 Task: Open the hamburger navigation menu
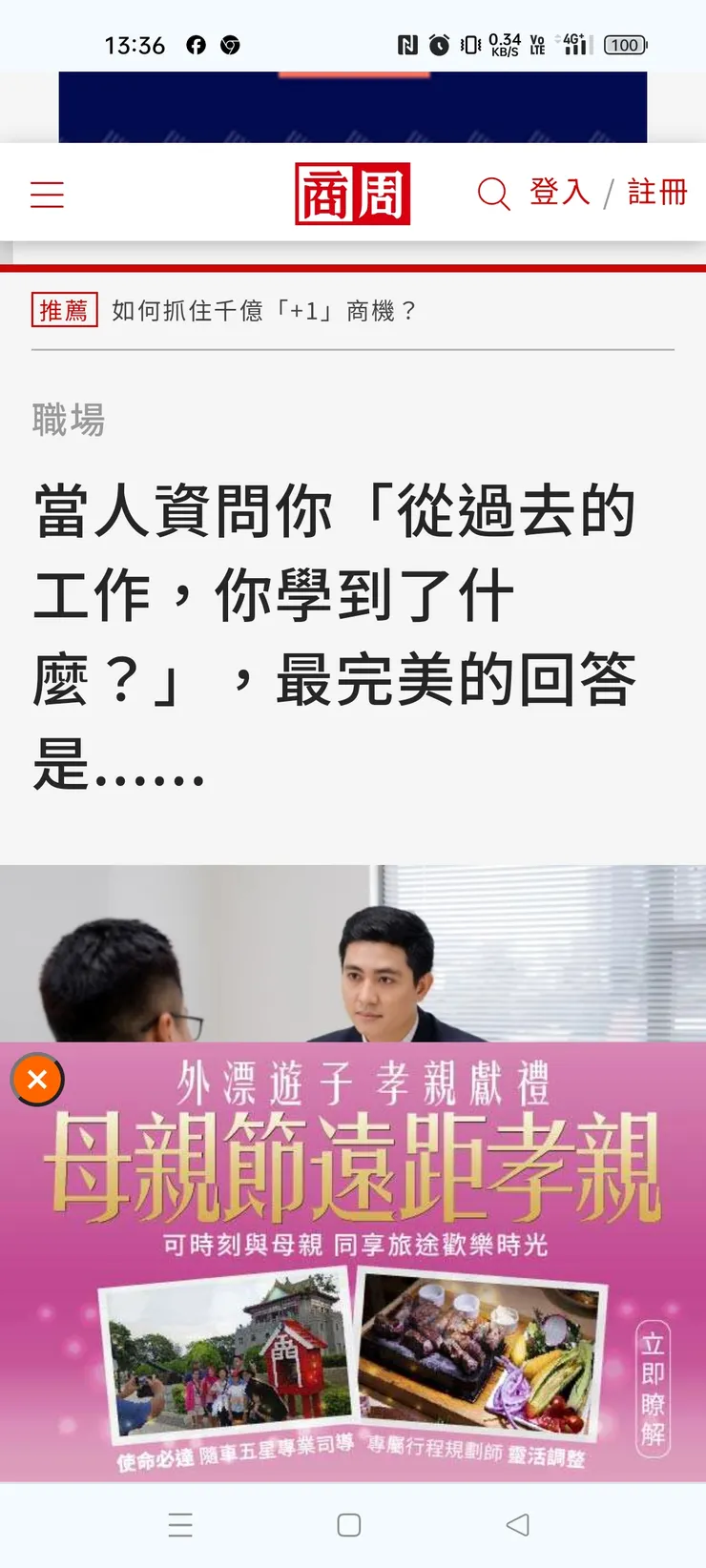47,193
